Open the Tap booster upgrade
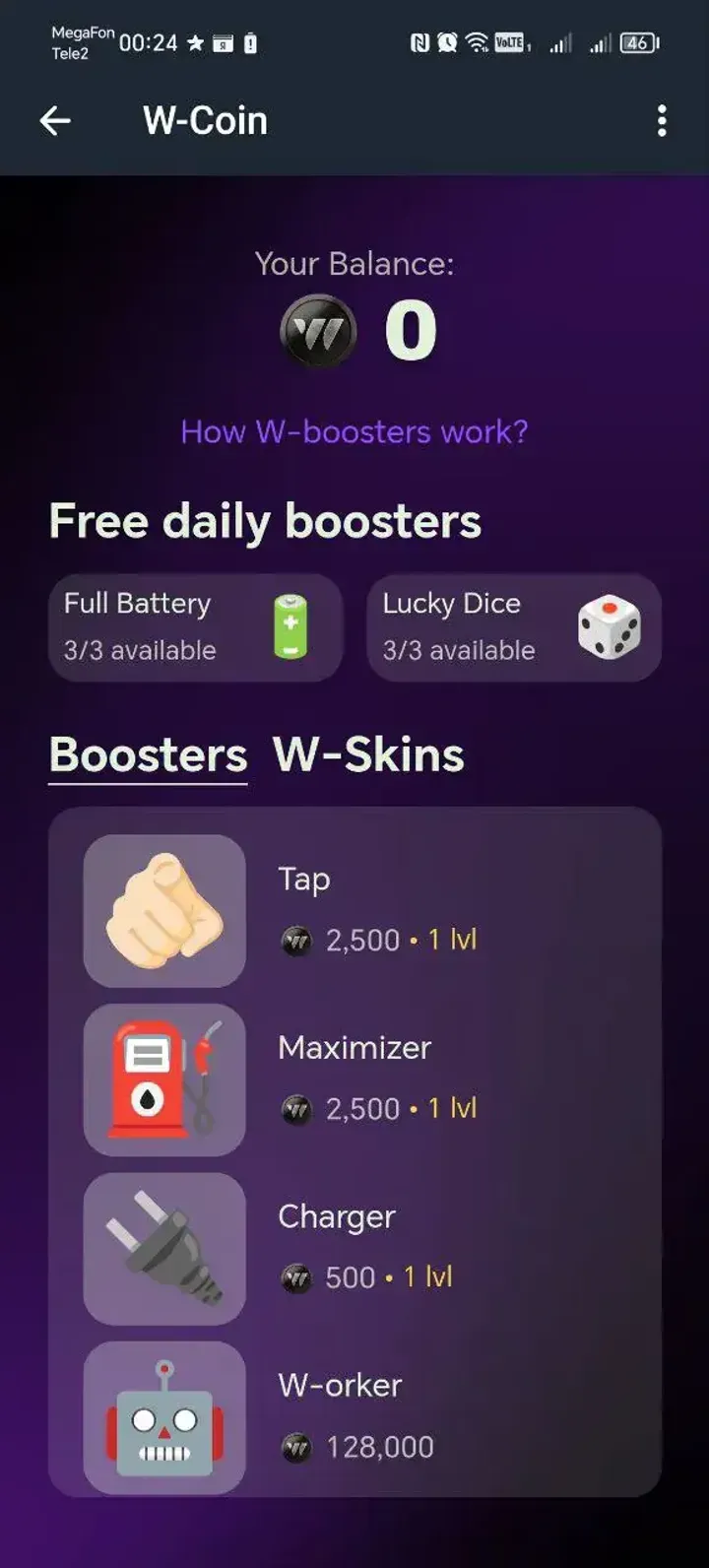This screenshot has height=1568, width=709. point(354,911)
